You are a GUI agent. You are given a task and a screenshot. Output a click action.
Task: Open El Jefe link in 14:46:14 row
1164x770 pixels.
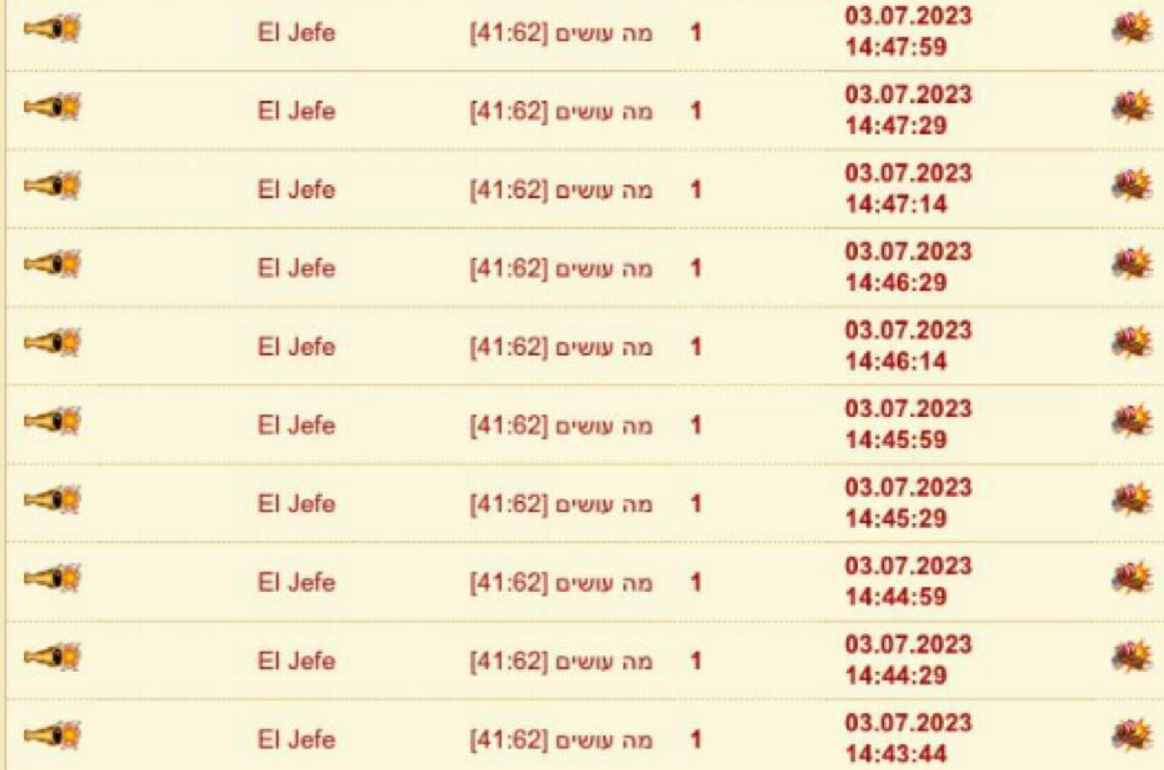(x=296, y=347)
